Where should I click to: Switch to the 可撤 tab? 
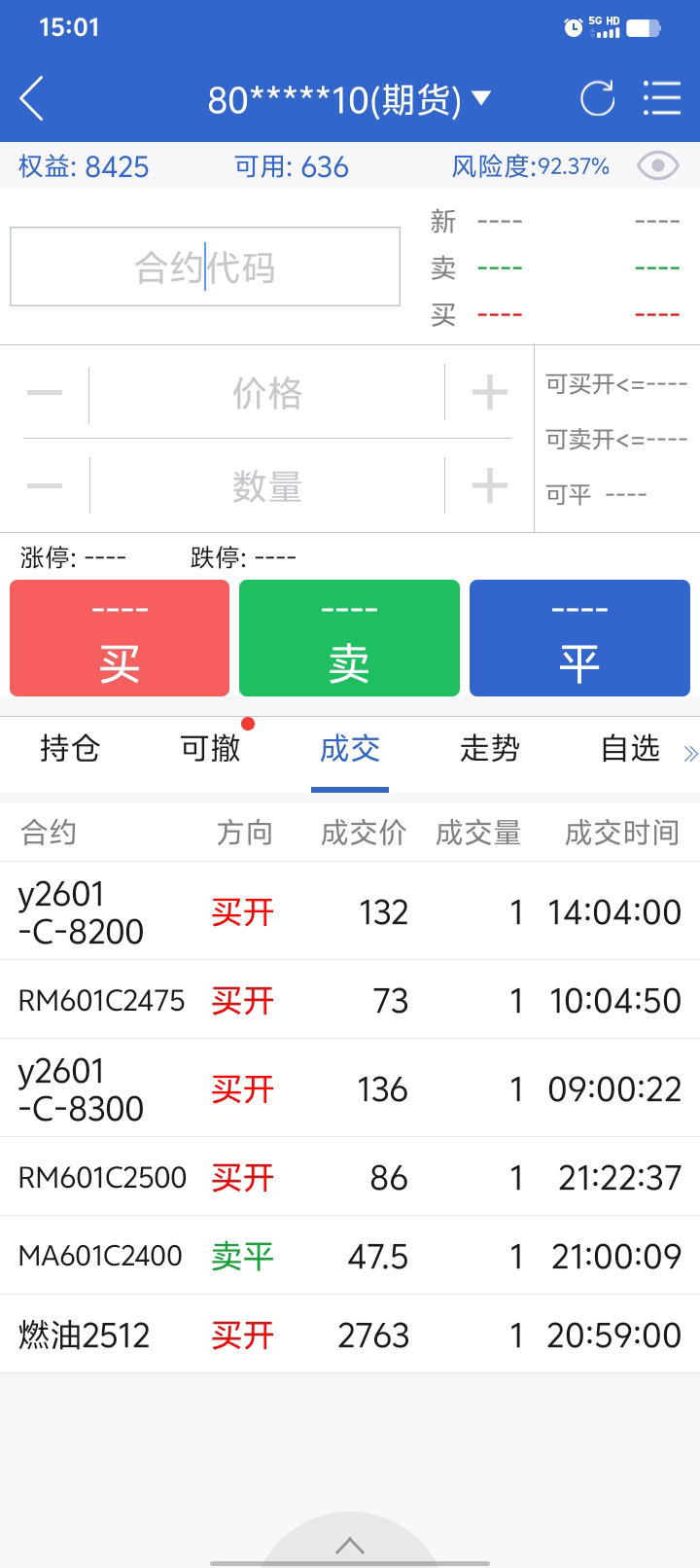tap(210, 749)
